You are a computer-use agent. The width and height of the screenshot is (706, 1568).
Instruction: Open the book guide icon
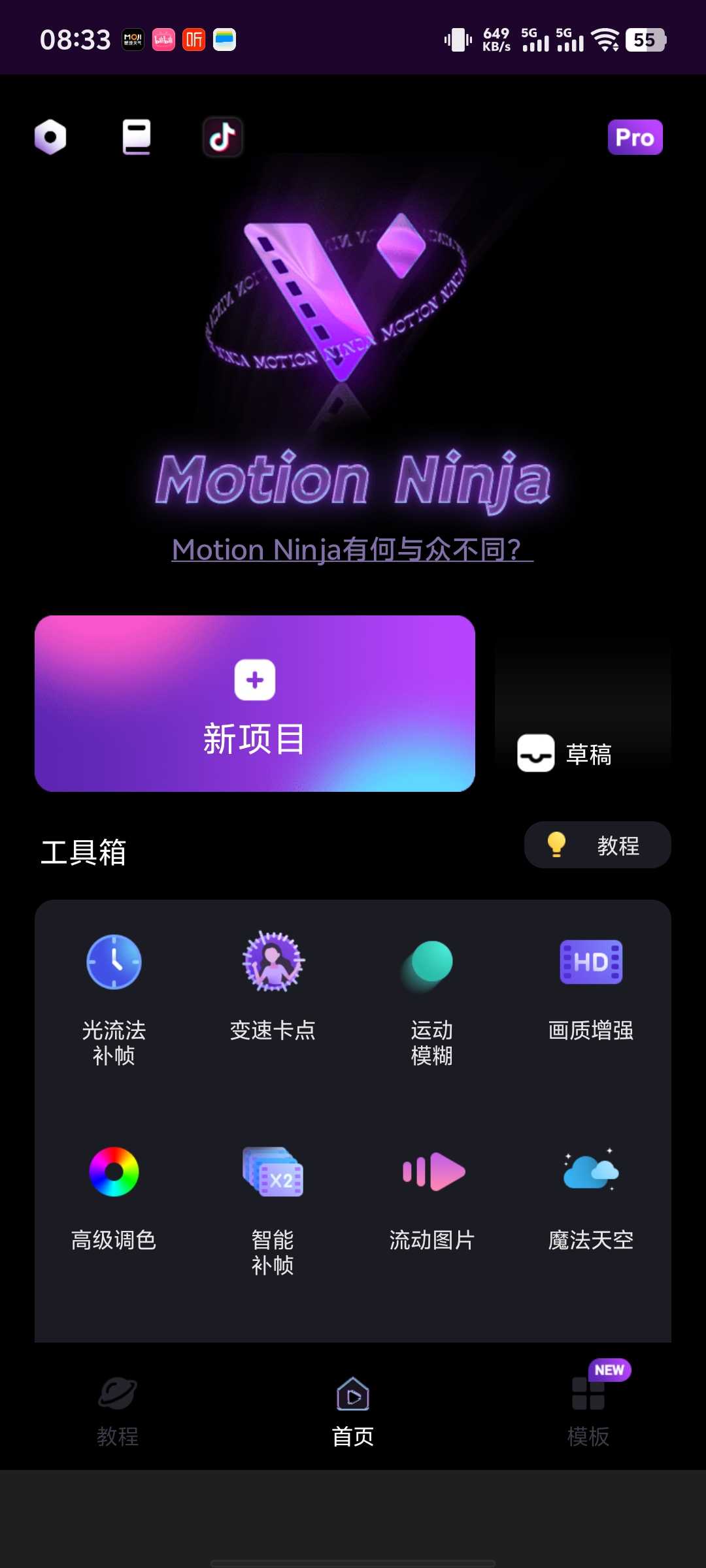pyautogui.click(x=137, y=137)
